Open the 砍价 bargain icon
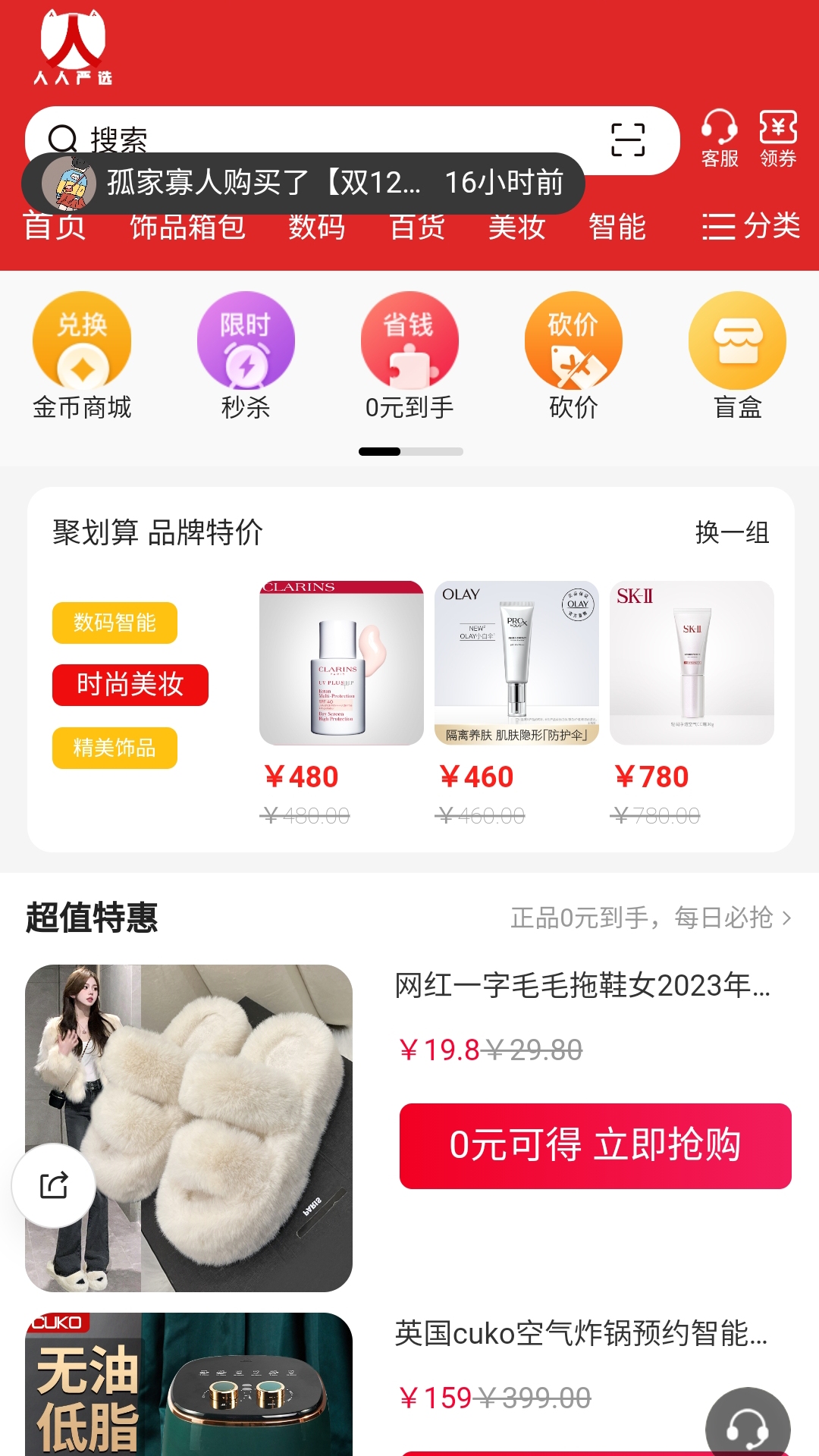The image size is (819, 1456). click(573, 340)
